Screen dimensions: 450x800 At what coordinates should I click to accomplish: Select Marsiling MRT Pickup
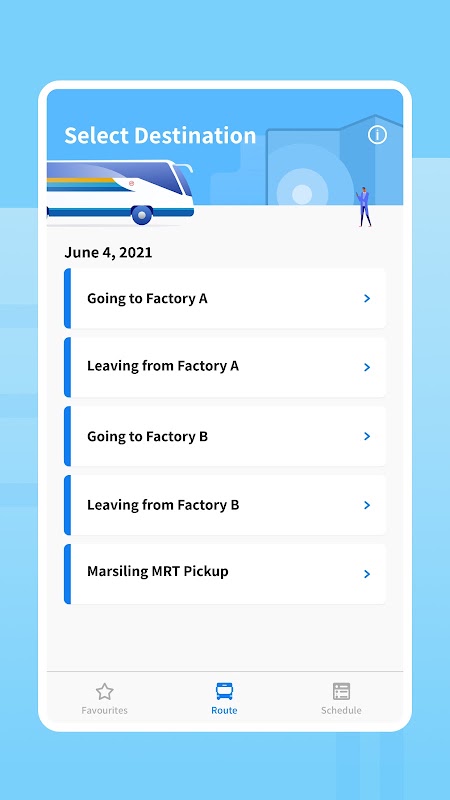tap(224, 574)
